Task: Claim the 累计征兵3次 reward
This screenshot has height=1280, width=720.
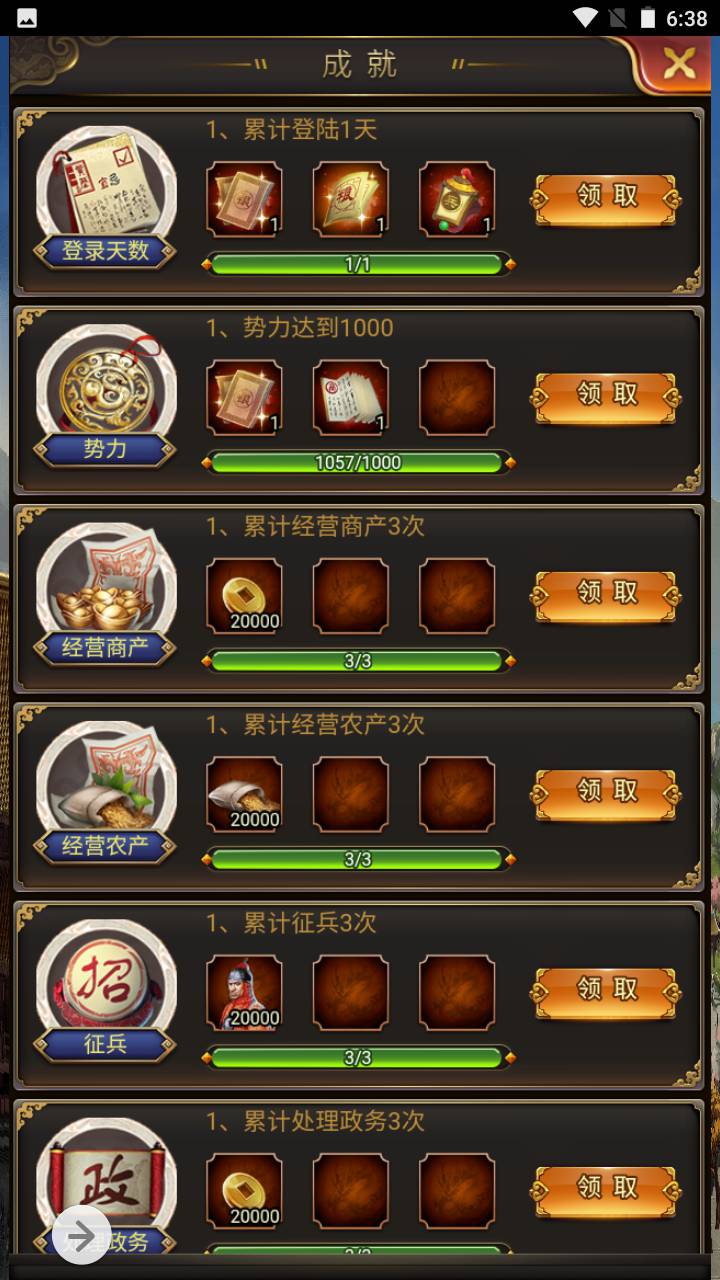Action: 606,991
